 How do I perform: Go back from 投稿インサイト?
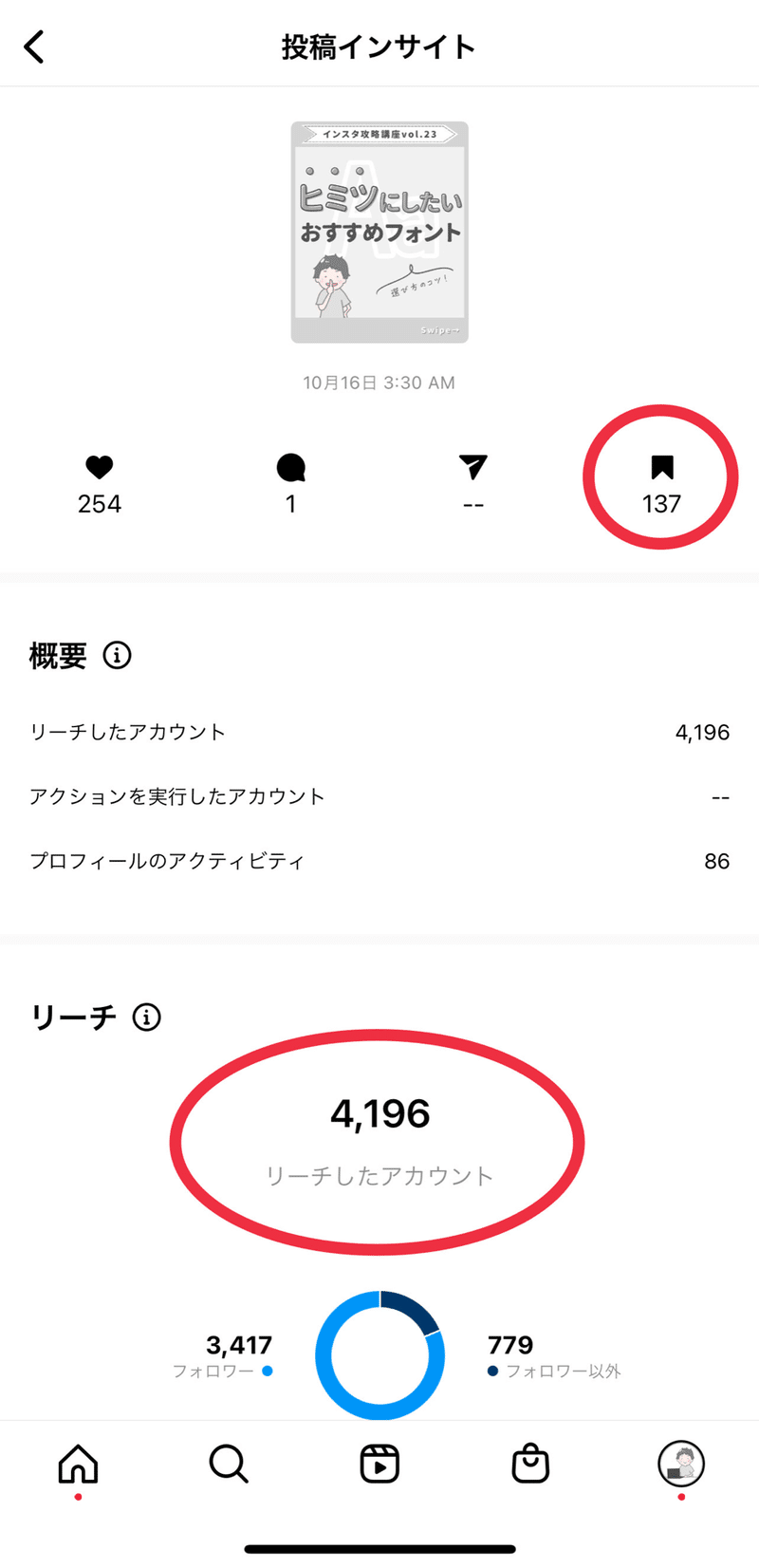coord(34,47)
